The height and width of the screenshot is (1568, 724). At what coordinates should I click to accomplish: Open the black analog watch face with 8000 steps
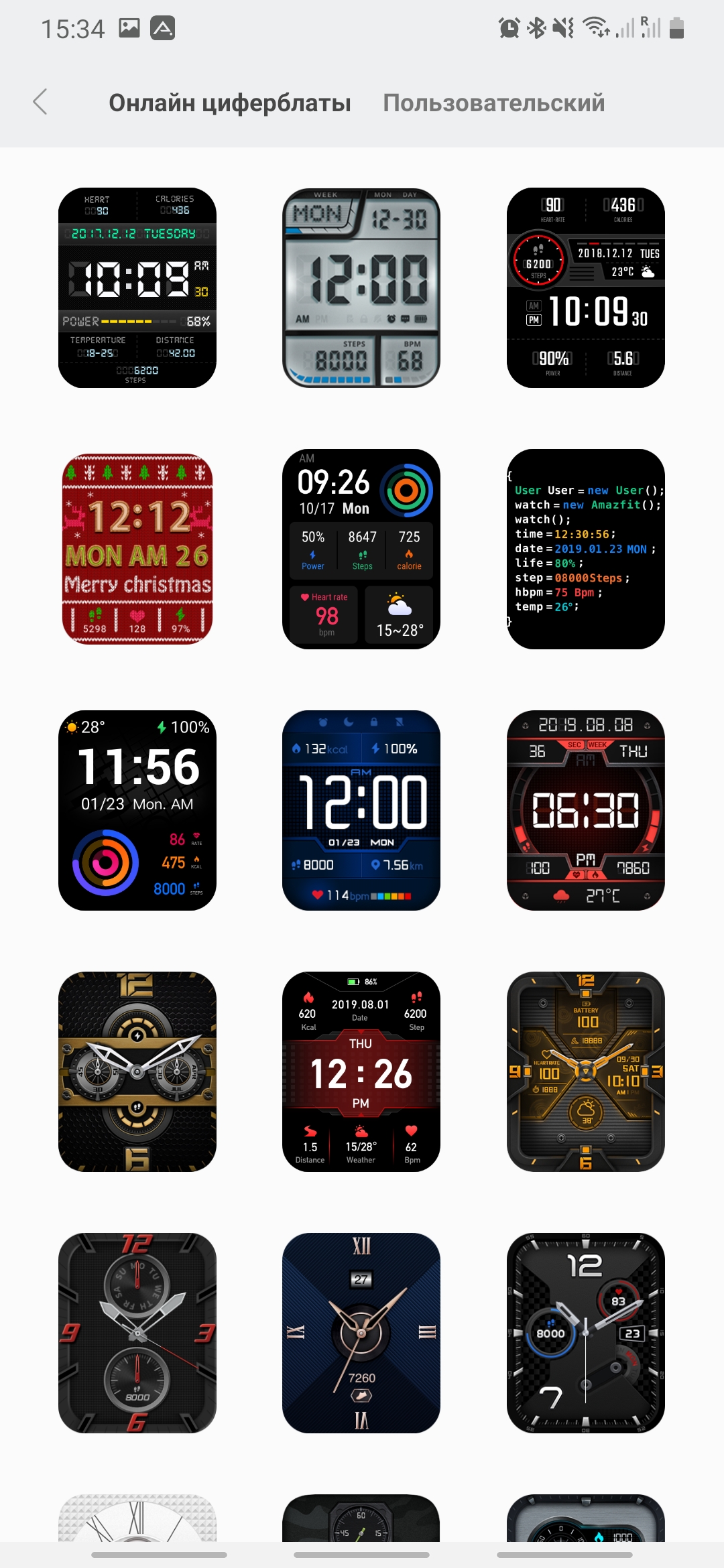point(585,1333)
